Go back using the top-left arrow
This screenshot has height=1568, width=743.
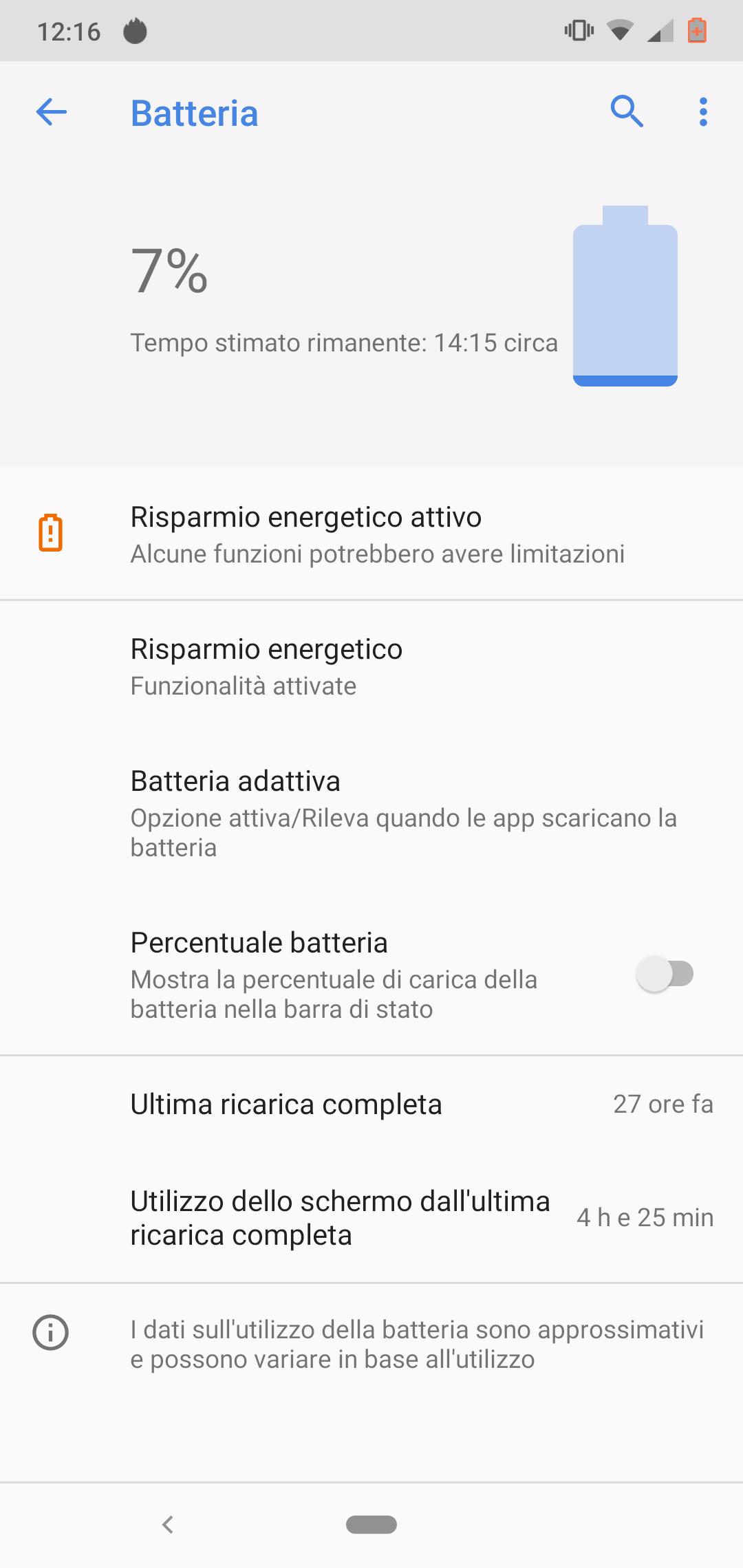click(x=51, y=112)
